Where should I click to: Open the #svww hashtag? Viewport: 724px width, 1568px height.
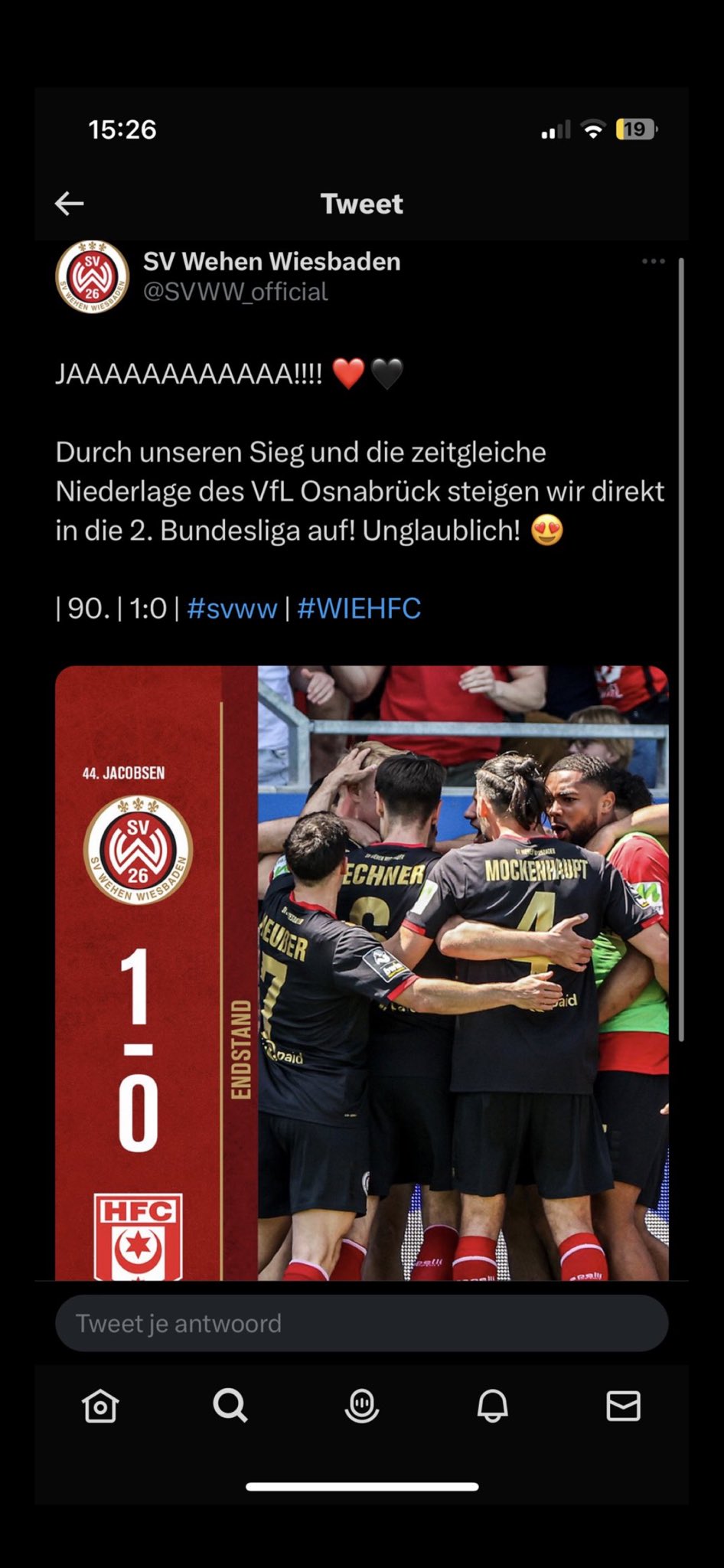coord(232,609)
